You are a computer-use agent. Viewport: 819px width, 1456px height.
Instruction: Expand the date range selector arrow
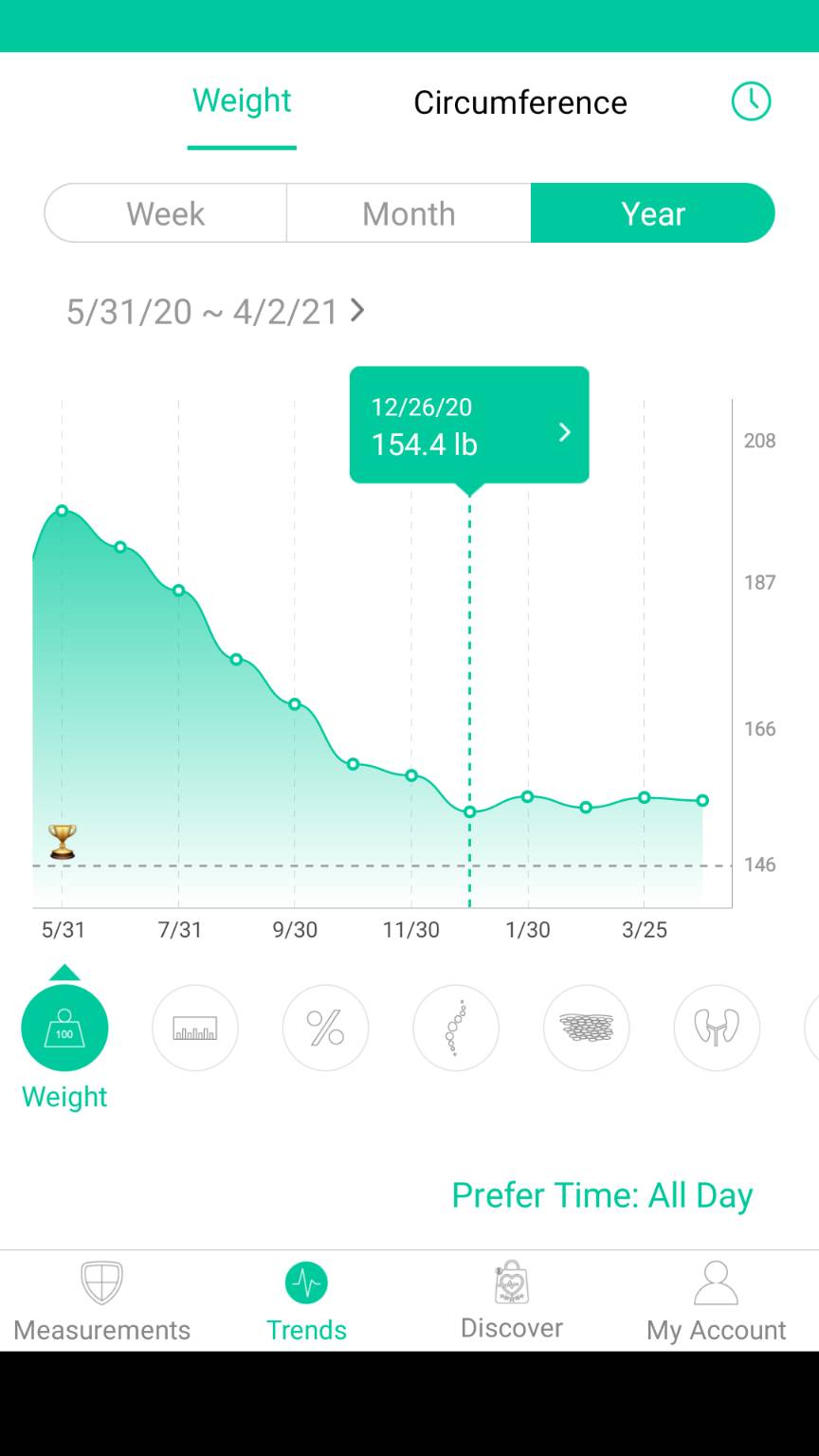point(357,310)
